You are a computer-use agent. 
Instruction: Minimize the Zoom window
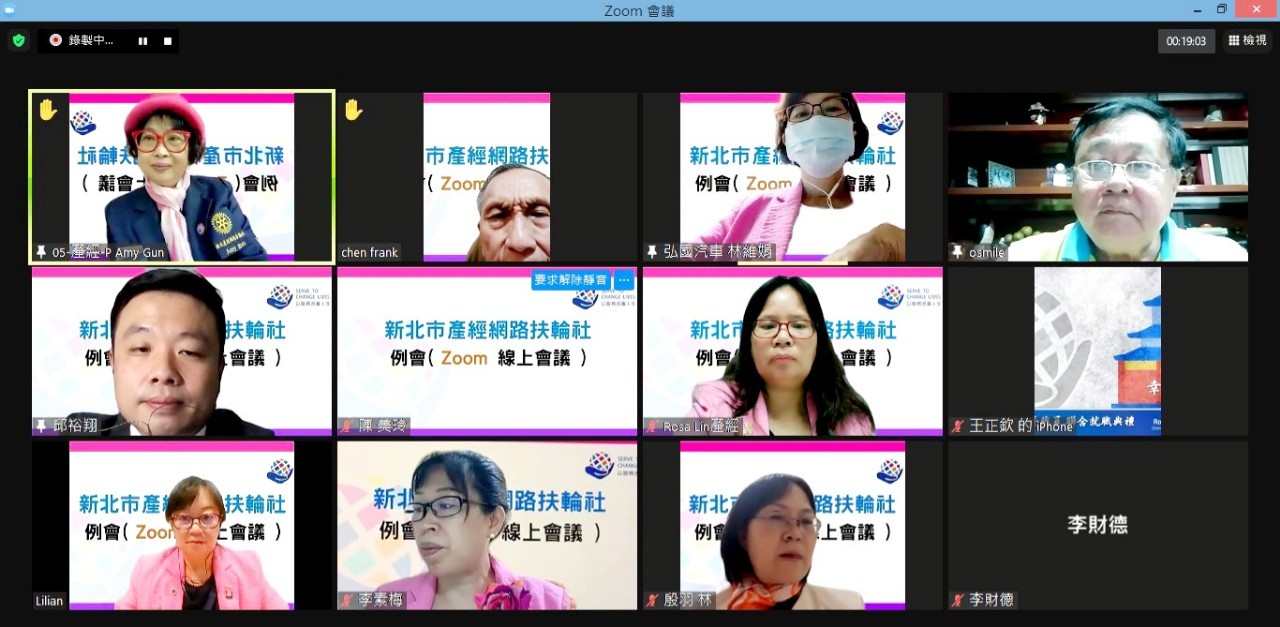click(x=1194, y=10)
